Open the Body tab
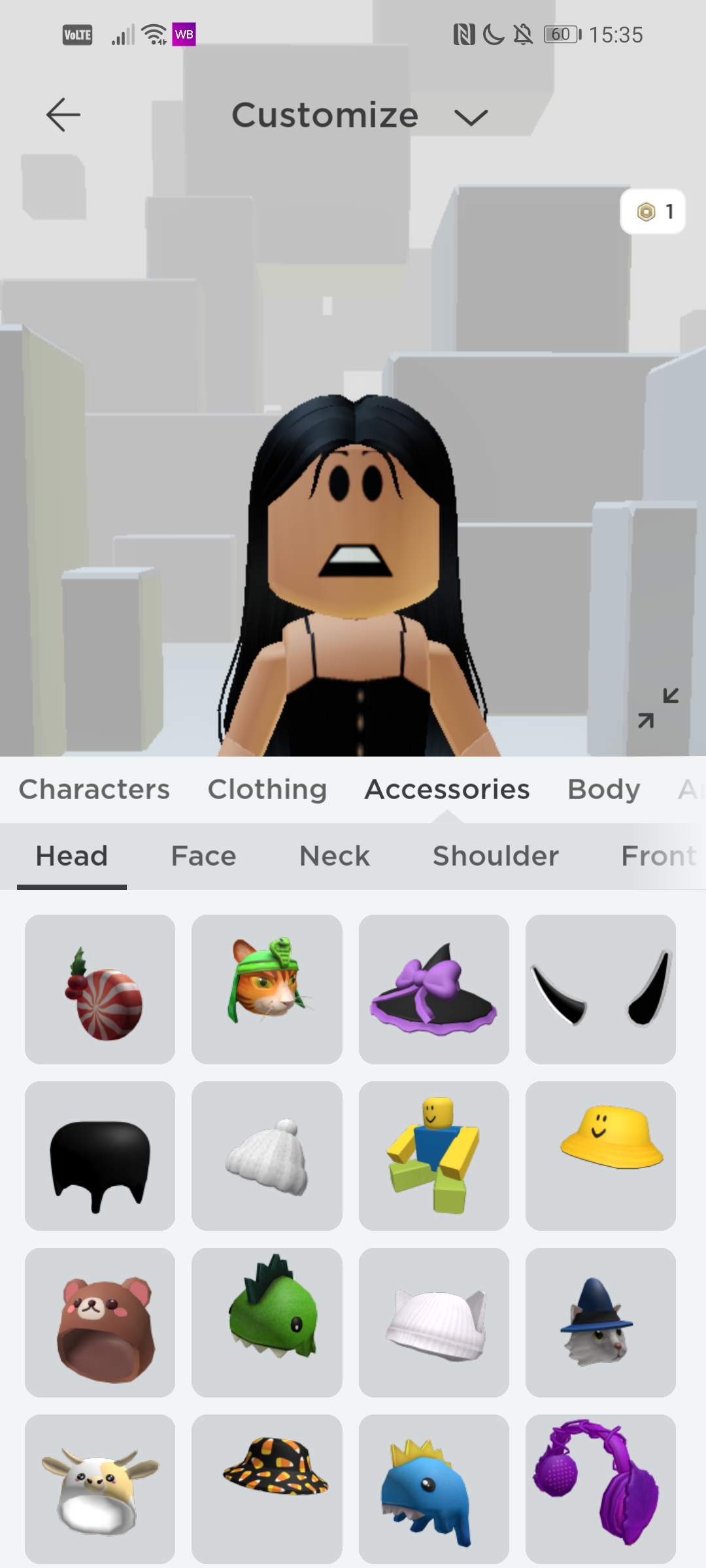 pyautogui.click(x=603, y=789)
